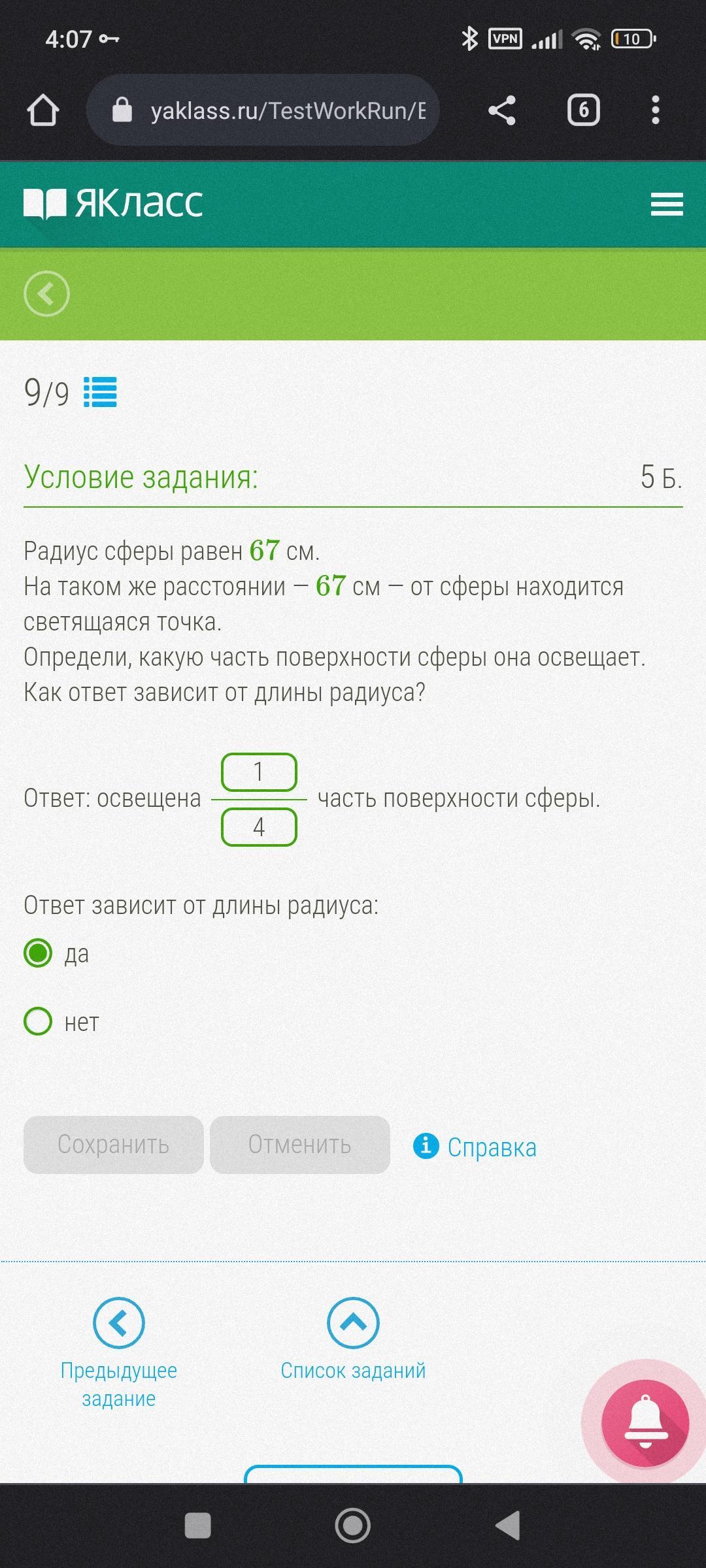
Task: Open the task list icon next to 9/9
Action: pos(101,393)
